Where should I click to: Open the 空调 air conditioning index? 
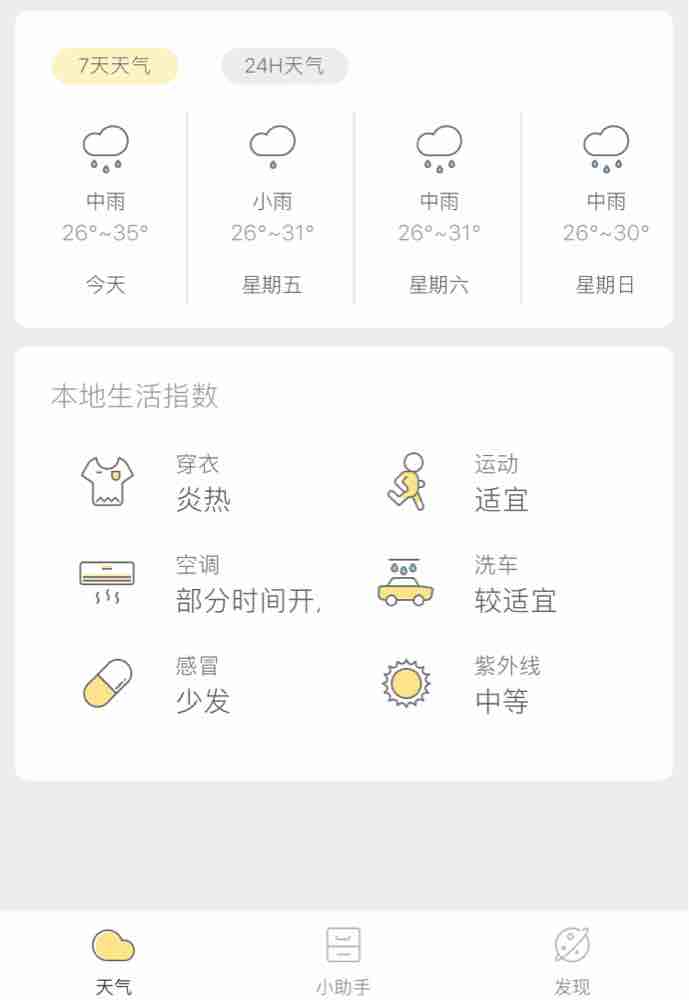point(200,584)
